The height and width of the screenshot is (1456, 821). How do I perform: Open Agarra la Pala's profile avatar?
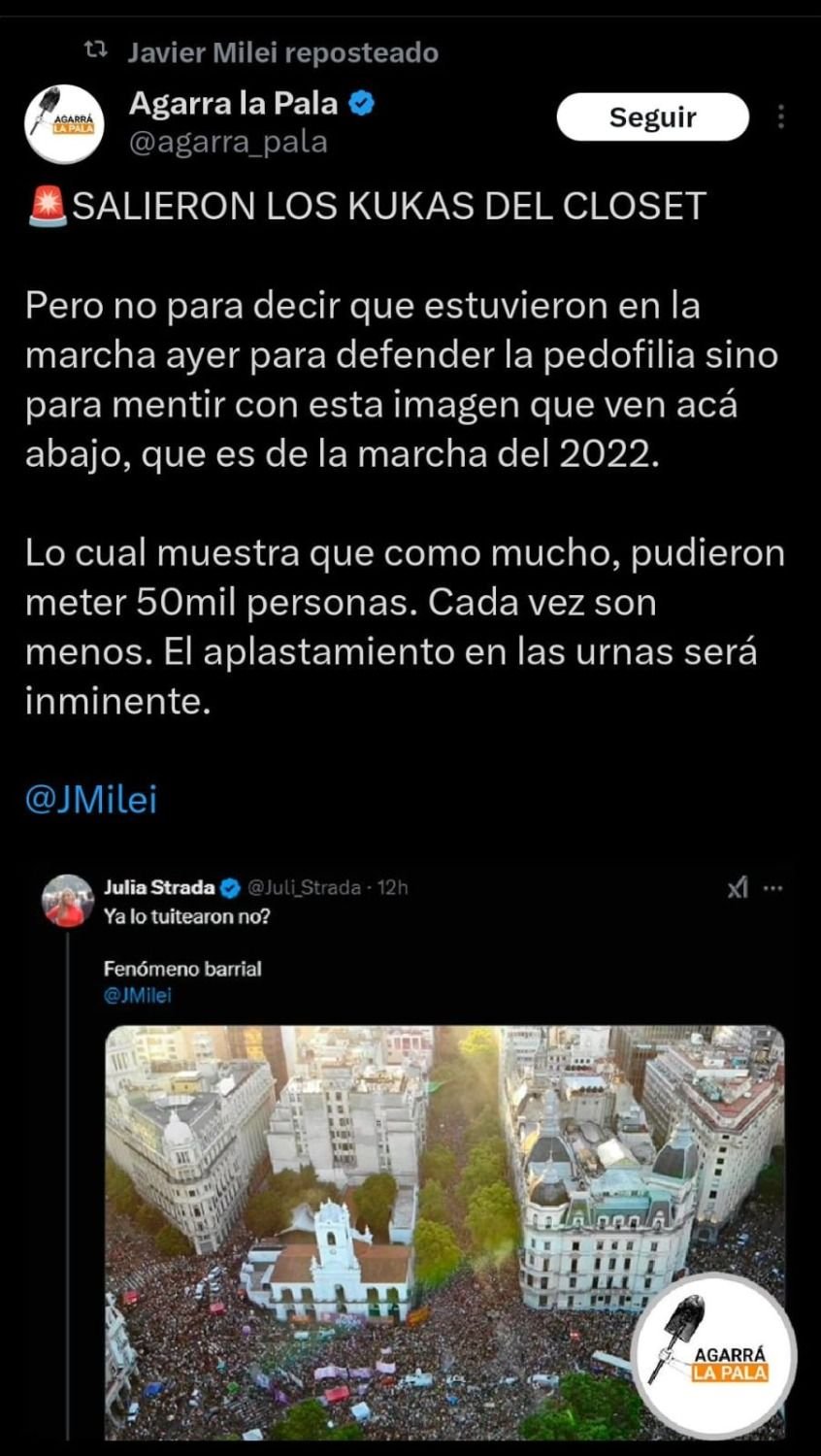[x=64, y=123]
